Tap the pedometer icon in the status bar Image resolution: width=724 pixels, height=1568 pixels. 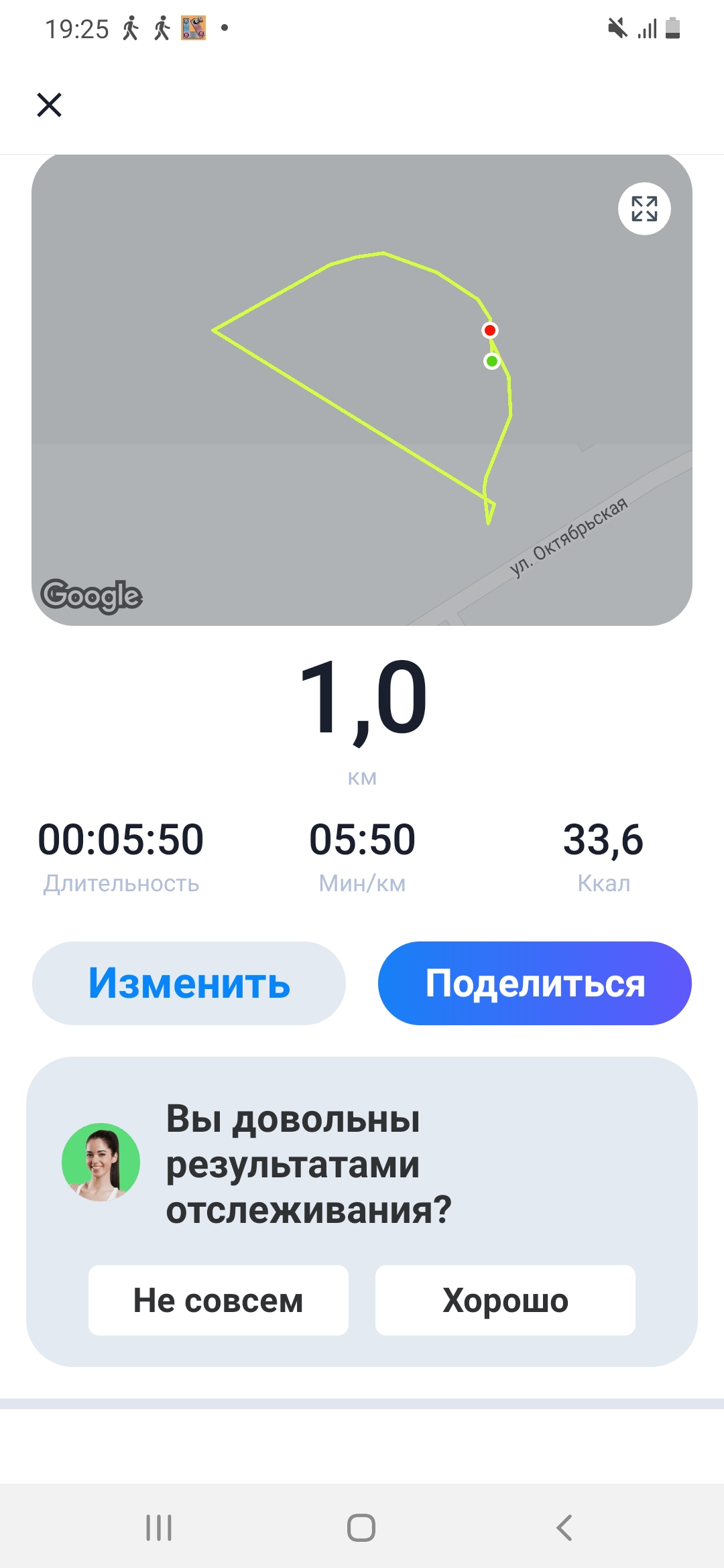131,28
